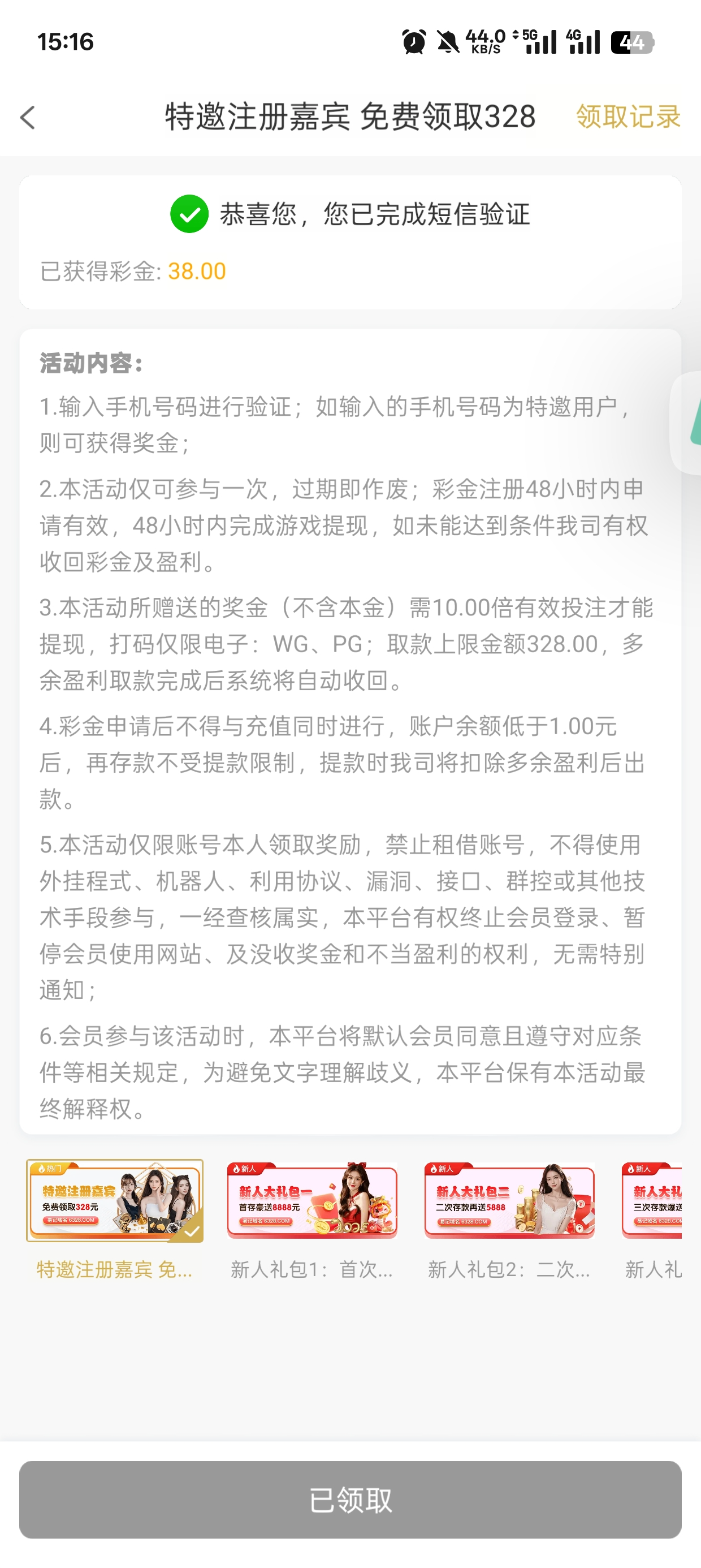Open the partially visible fourth 新人礼 card

click(x=652, y=1200)
